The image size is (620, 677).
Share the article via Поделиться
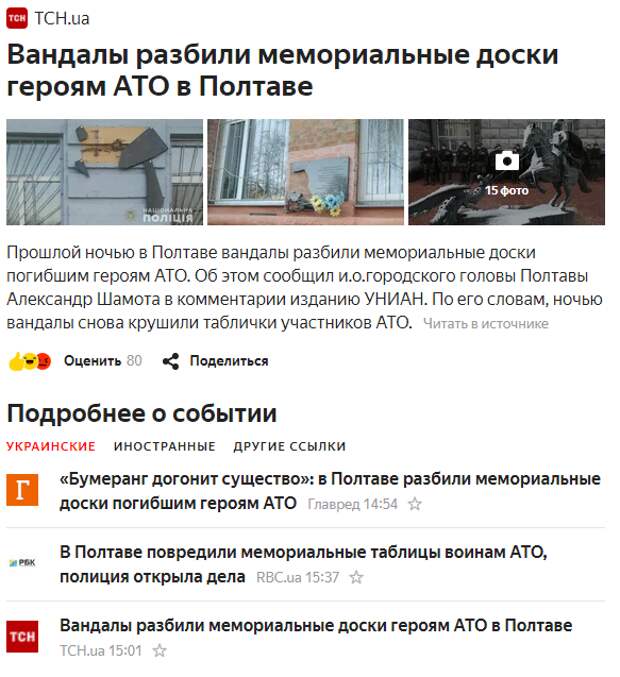coord(228,361)
